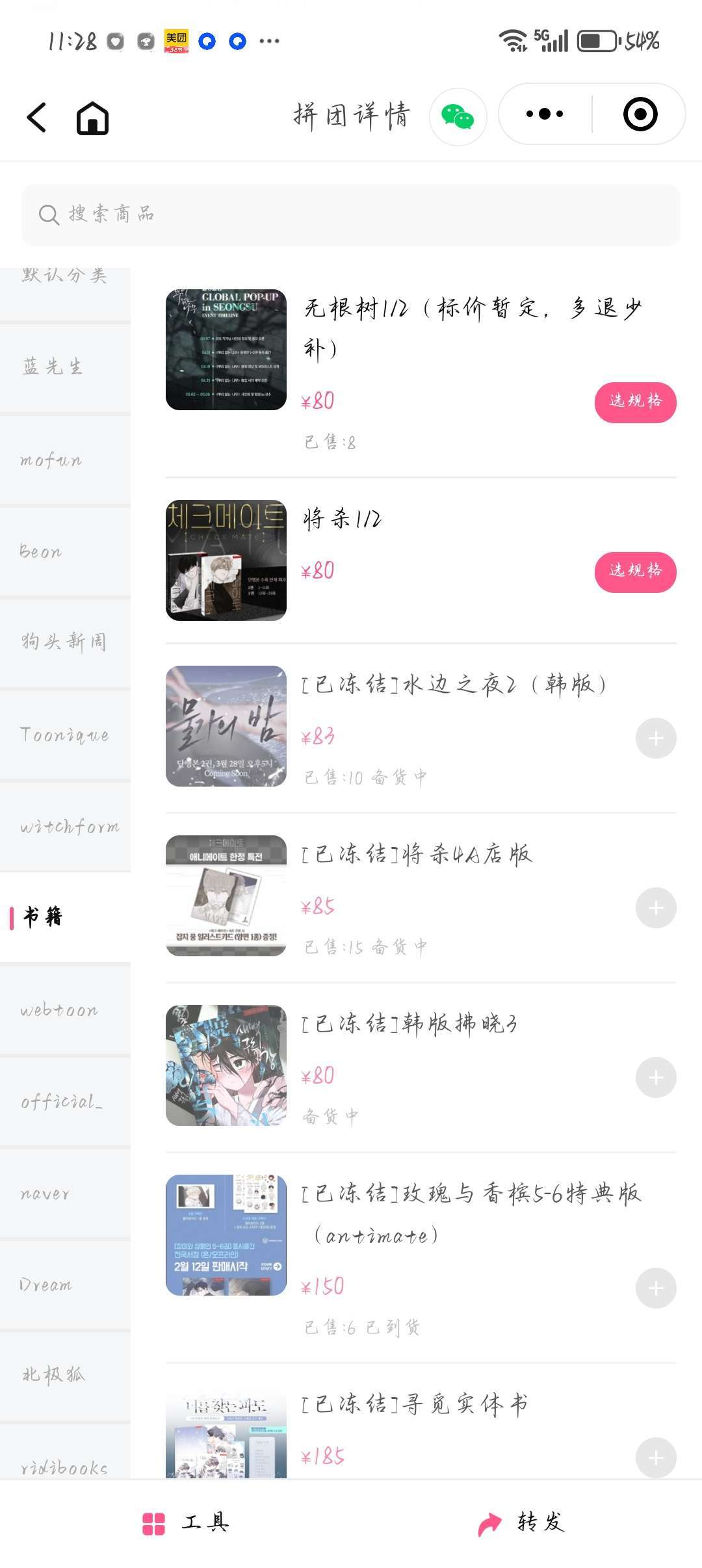Select the 蓝先生 category
Viewport: 702px width, 1568px height.
coord(65,367)
